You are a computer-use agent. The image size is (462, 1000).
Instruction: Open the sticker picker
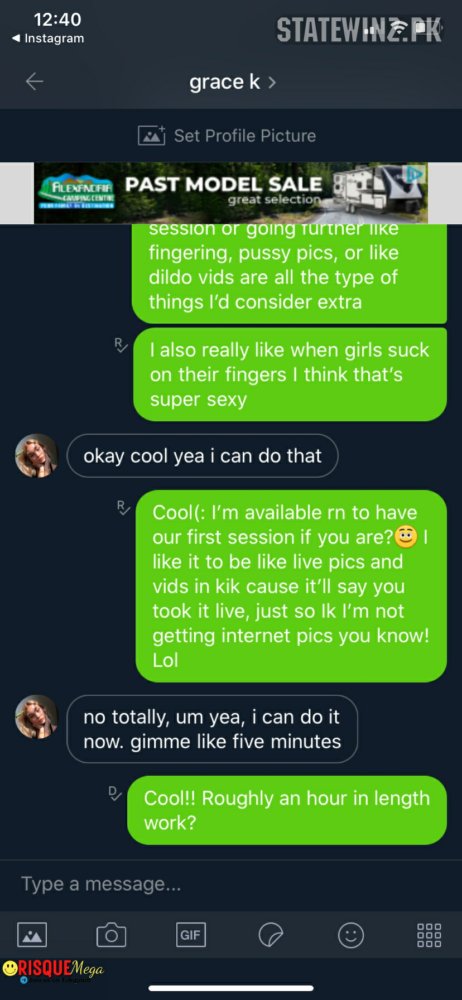pyautogui.click(x=271, y=936)
